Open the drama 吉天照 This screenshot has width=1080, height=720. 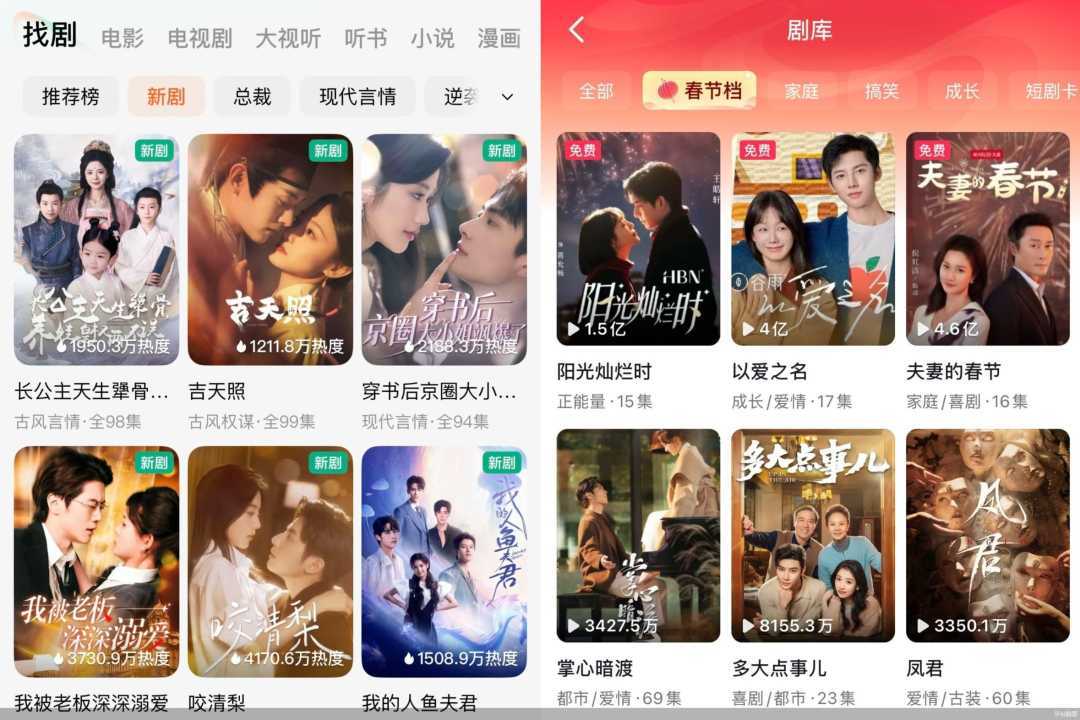(x=270, y=250)
